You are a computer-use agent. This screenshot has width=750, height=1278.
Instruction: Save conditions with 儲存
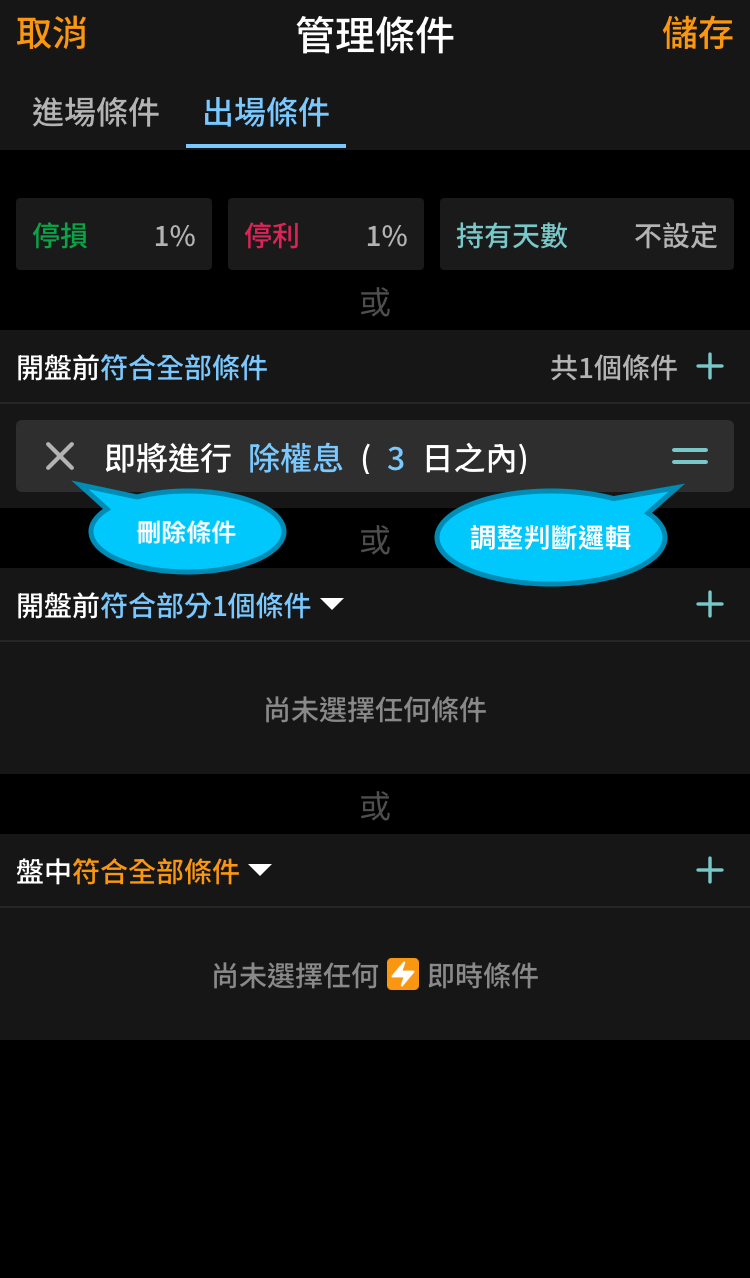tap(697, 33)
